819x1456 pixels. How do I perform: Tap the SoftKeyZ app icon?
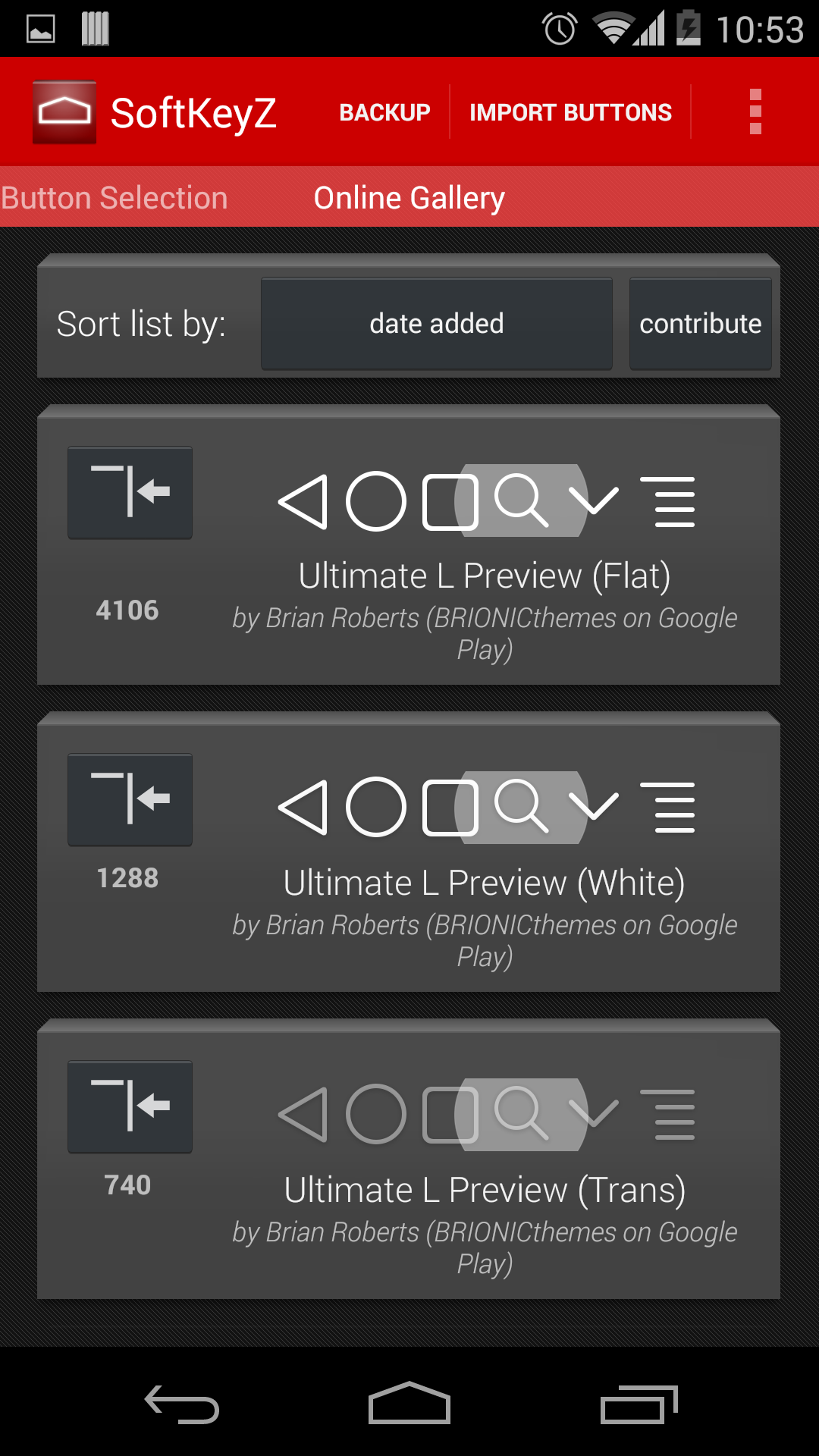coord(64,112)
